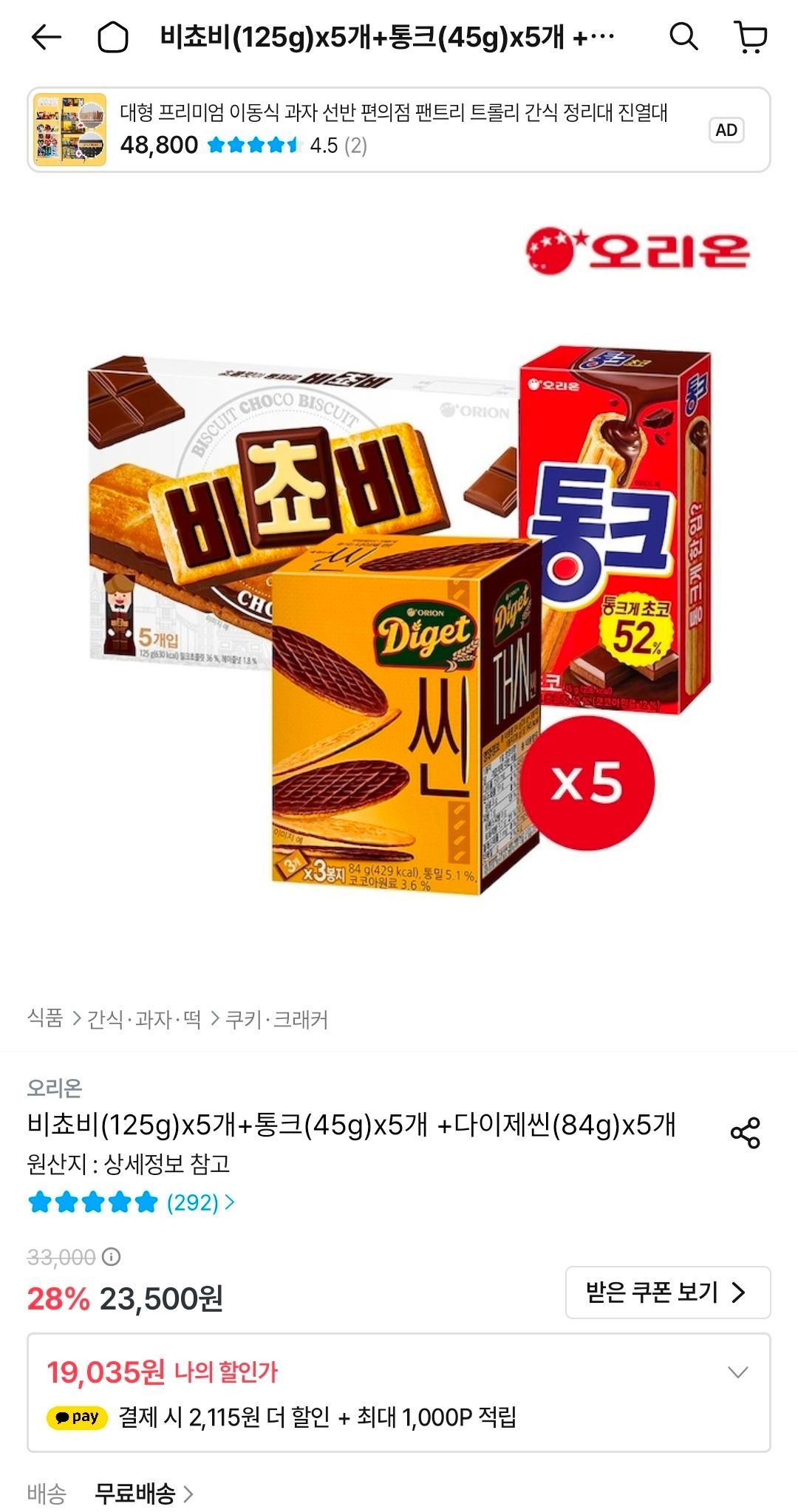Share this product
This screenshot has height=1512, width=798.
pos(745,1133)
